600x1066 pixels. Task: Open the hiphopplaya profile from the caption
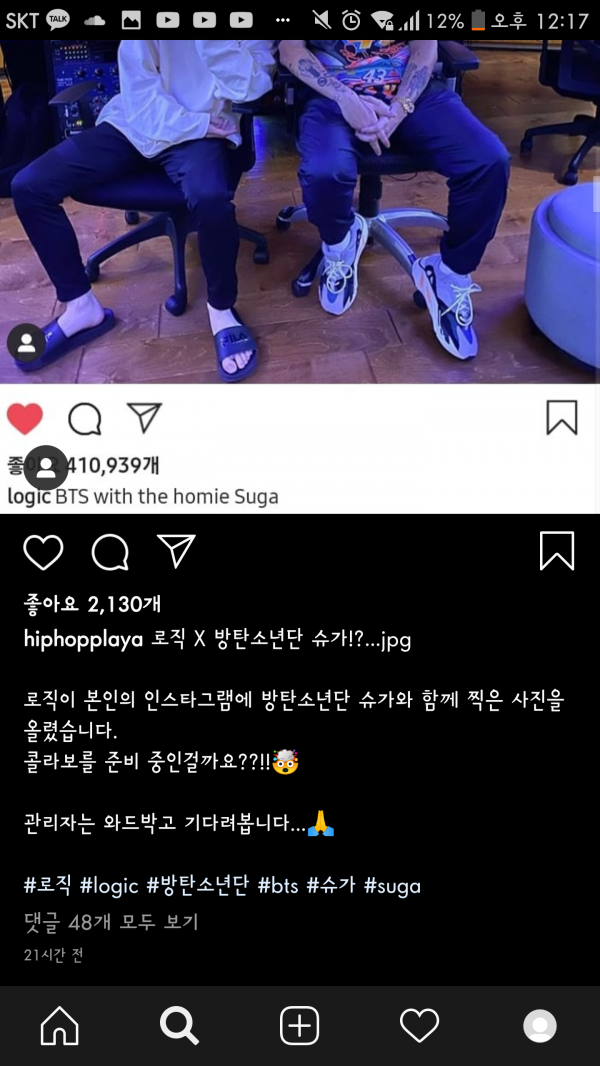click(x=83, y=640)
